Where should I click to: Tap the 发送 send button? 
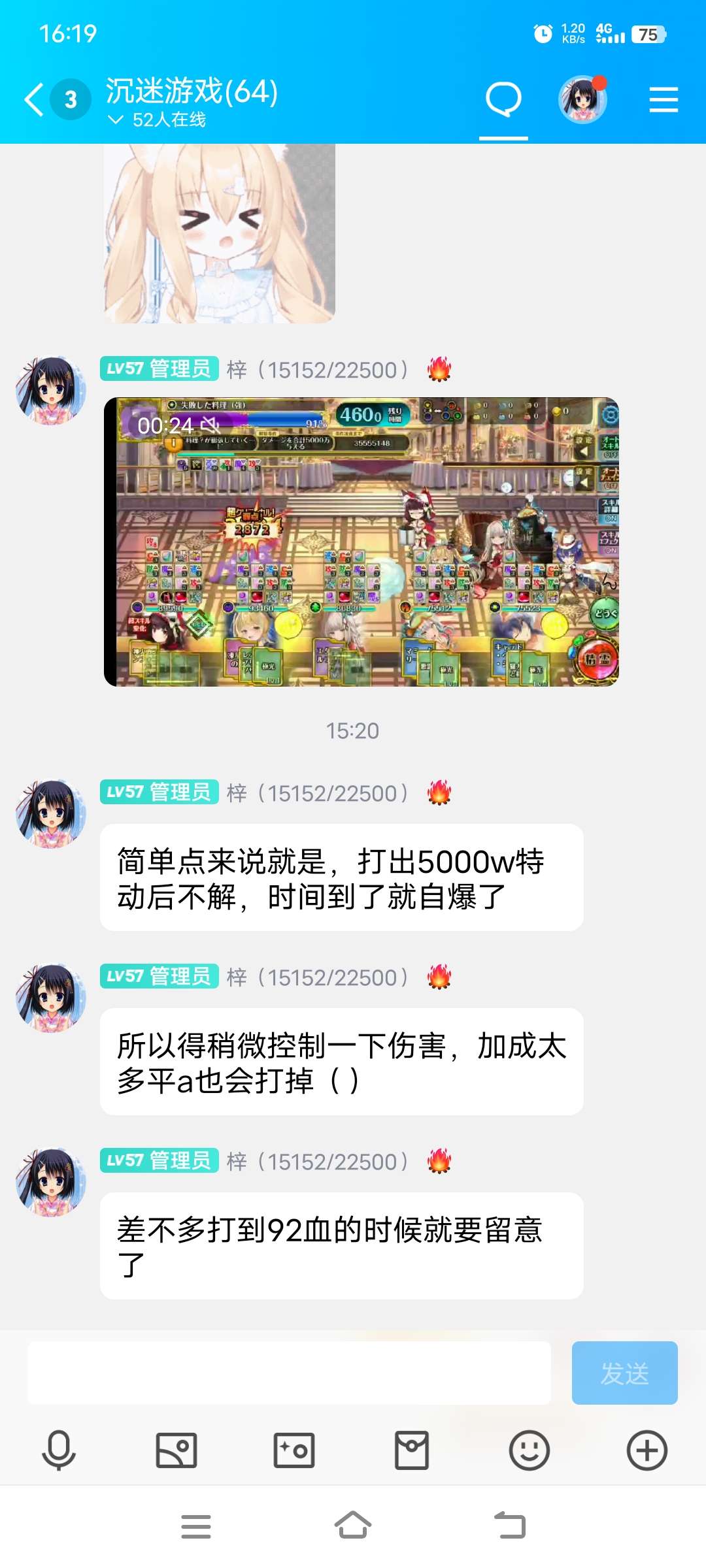tap(624, 1373)
